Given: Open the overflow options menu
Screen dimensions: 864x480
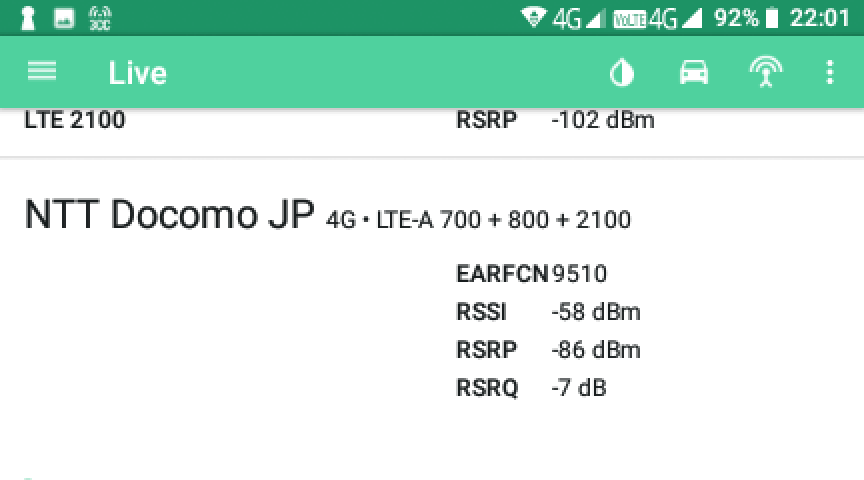Looking at the screenshot, I should pos(829,72).
